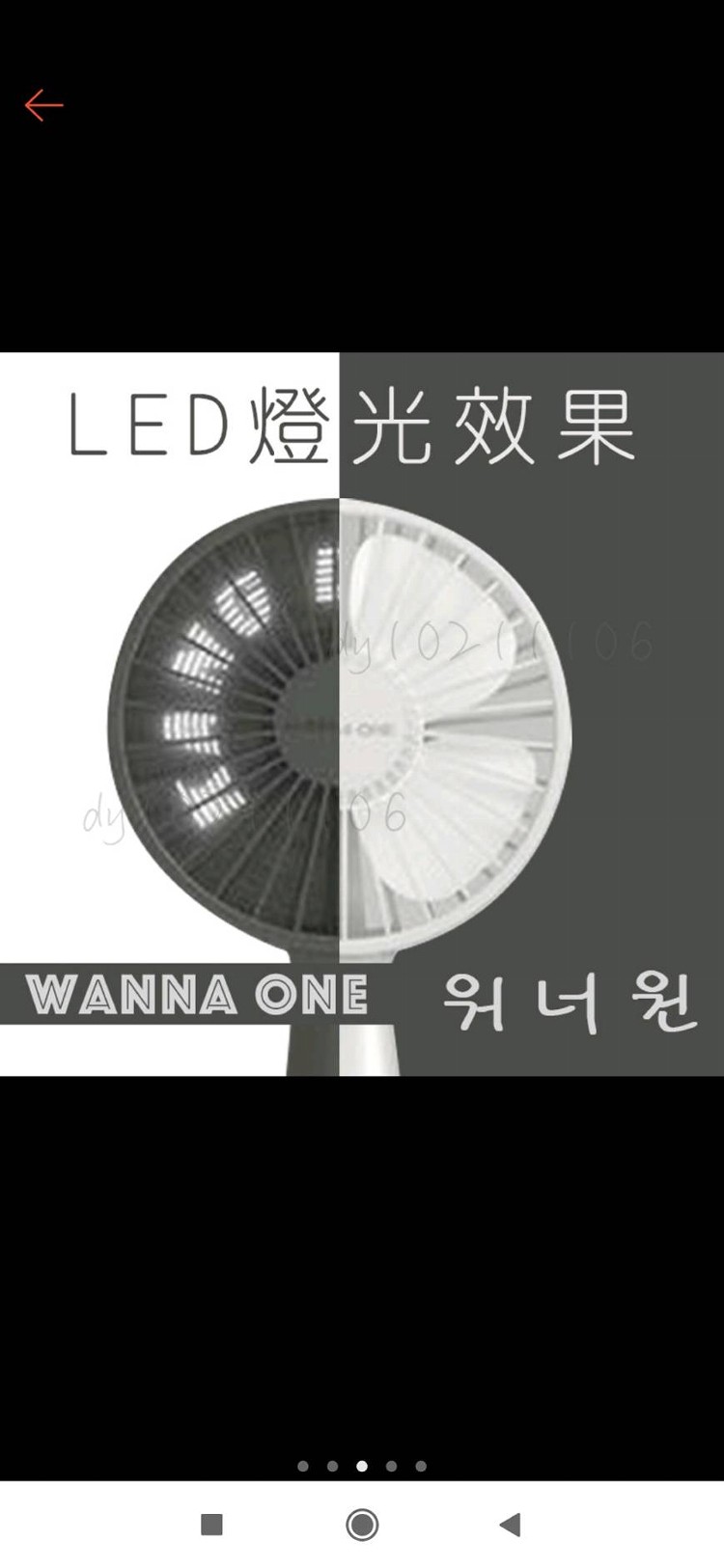Tap the system home button
Screen dimensions: 724x1568
click(x=362, y=1525)
